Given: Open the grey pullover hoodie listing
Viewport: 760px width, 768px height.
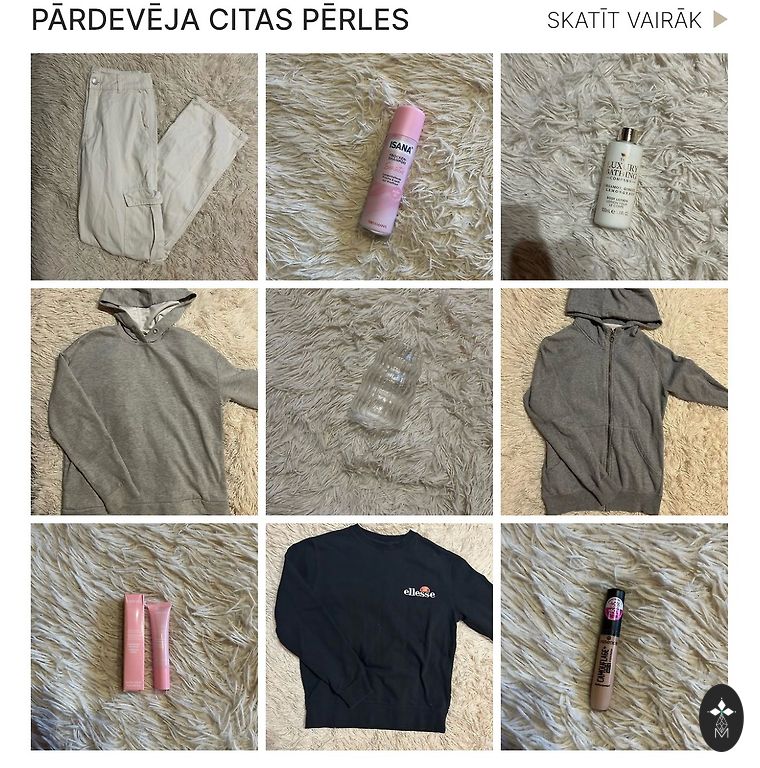Looking at the screenshot, I should 144,401.
